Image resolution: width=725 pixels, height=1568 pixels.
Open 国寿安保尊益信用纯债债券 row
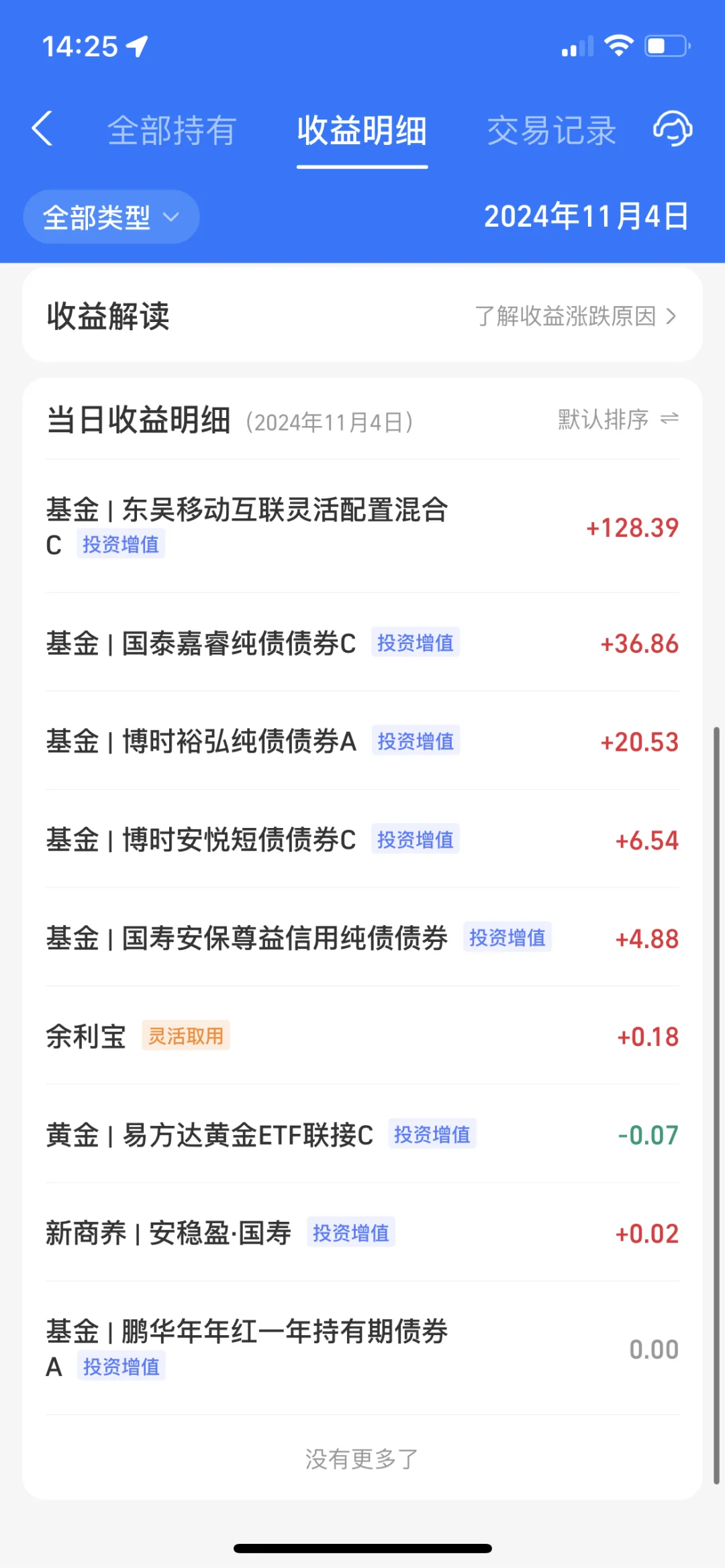[362, 937]
